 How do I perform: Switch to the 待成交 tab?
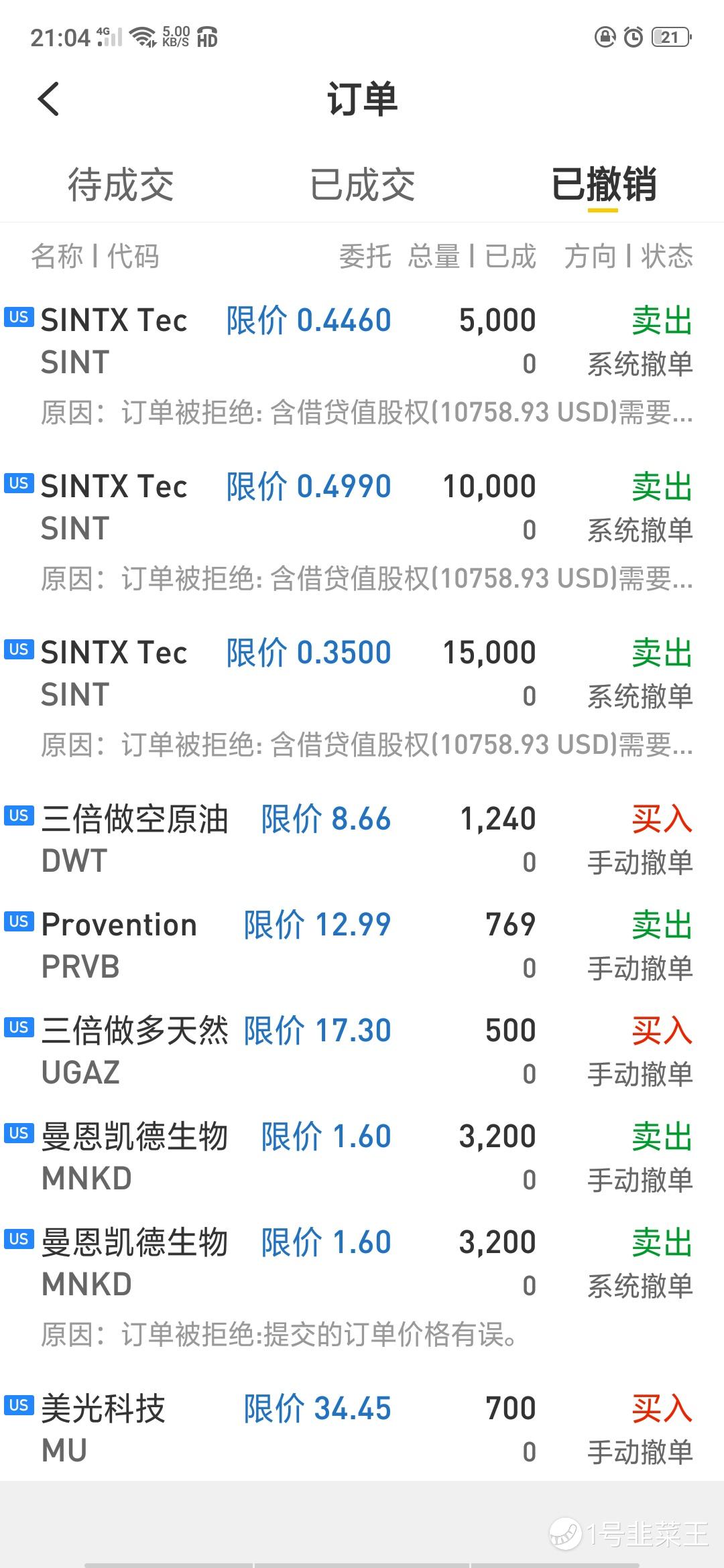(121, 185)
